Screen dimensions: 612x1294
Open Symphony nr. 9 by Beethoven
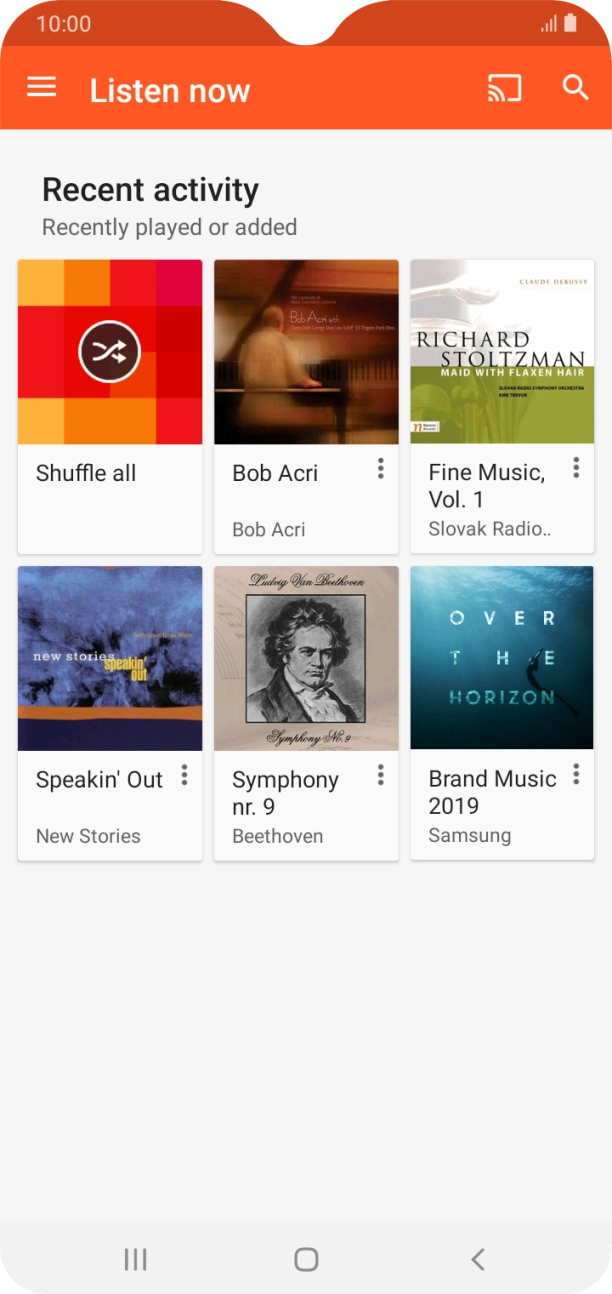(306, 658)
